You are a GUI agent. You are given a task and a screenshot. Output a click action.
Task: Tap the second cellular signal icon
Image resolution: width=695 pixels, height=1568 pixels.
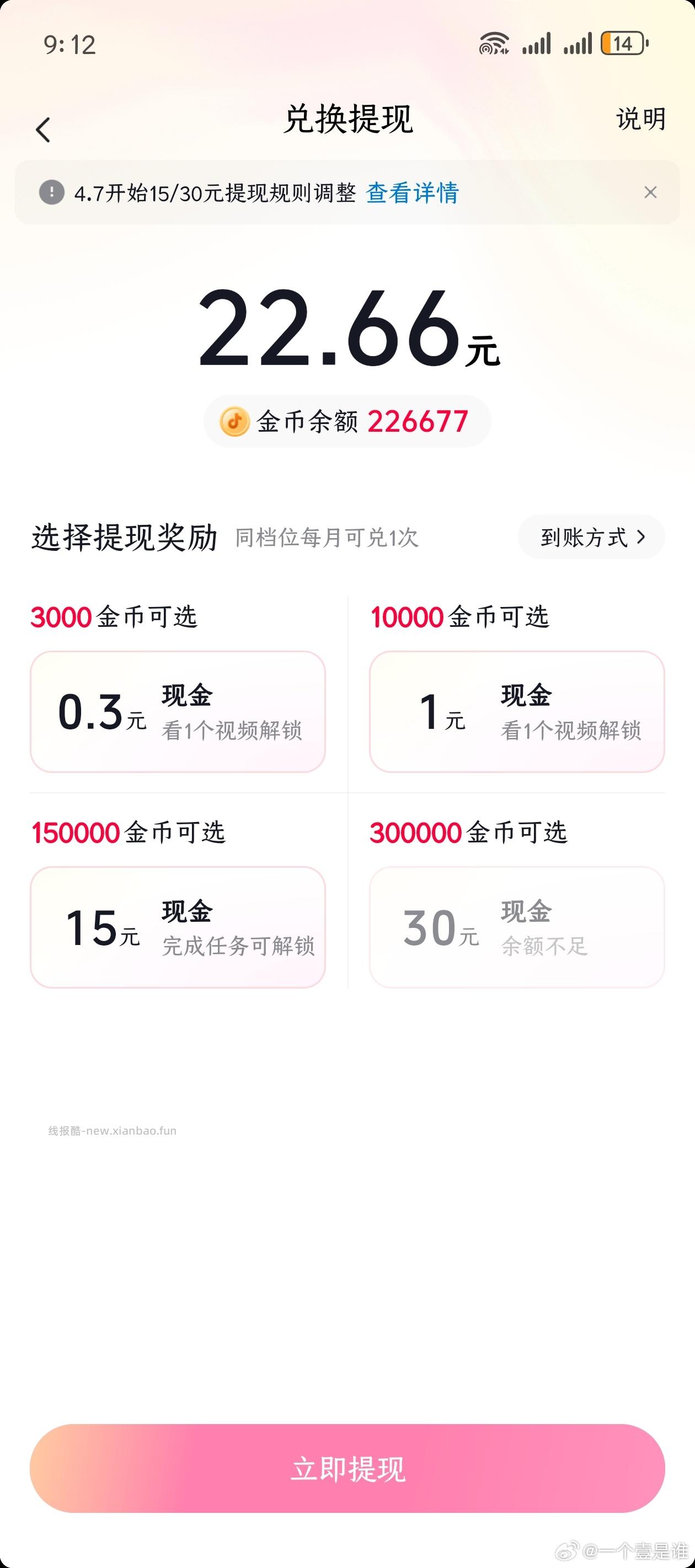(x=579, y=43)
